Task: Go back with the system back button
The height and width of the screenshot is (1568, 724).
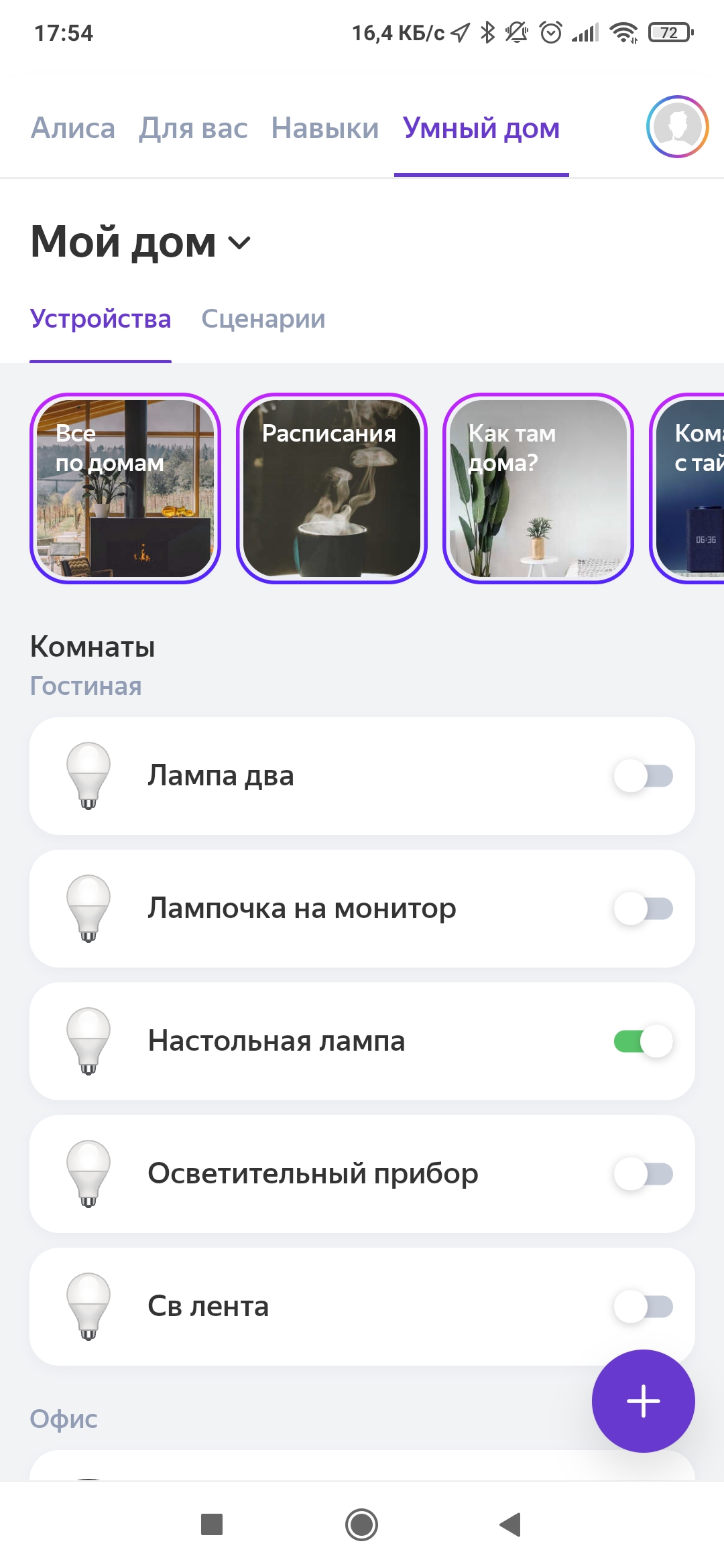Action: coord(511,1524)
